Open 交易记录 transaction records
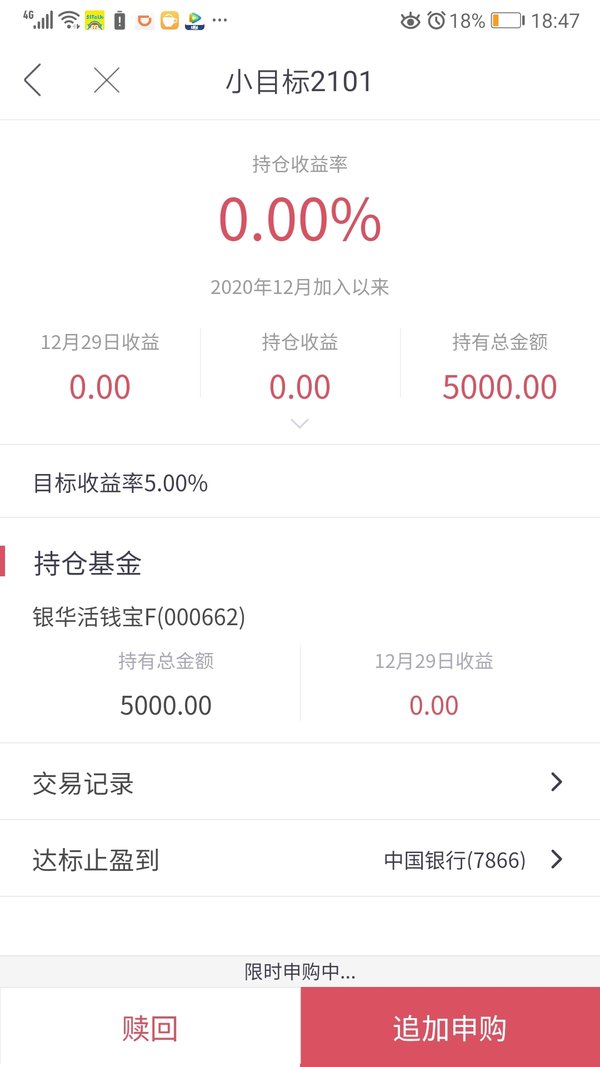600x1067 pixels. (300, 783)
